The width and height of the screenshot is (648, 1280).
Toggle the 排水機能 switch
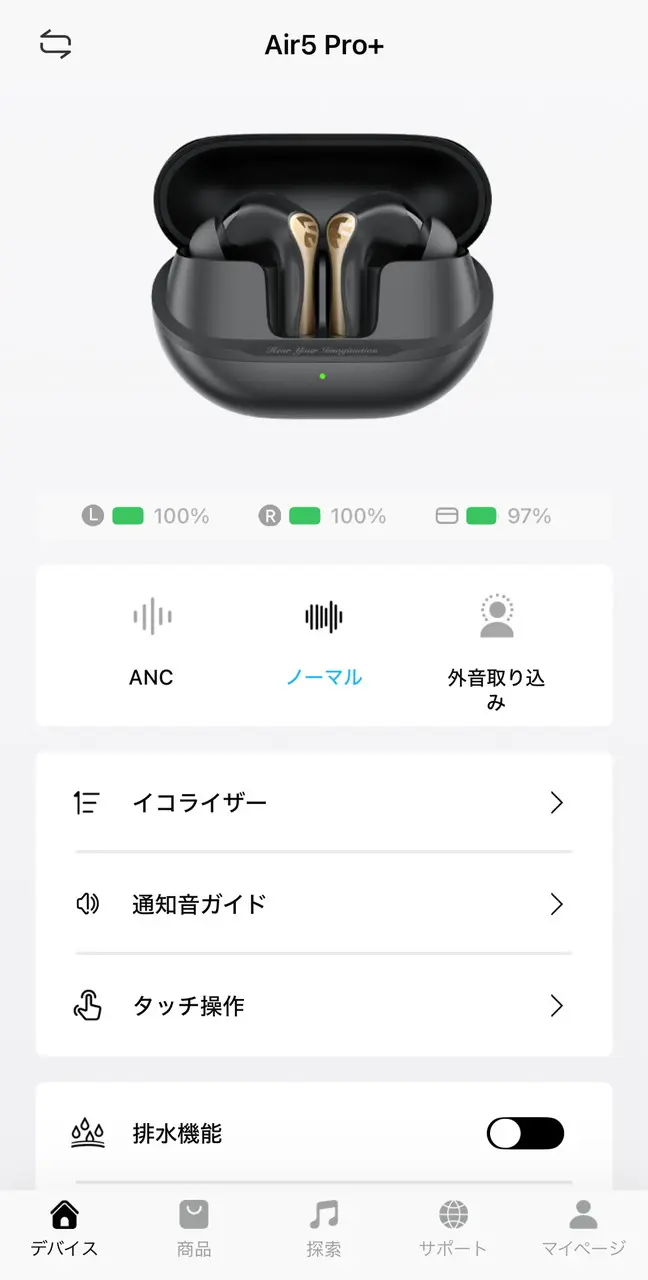pos(525,1133)
